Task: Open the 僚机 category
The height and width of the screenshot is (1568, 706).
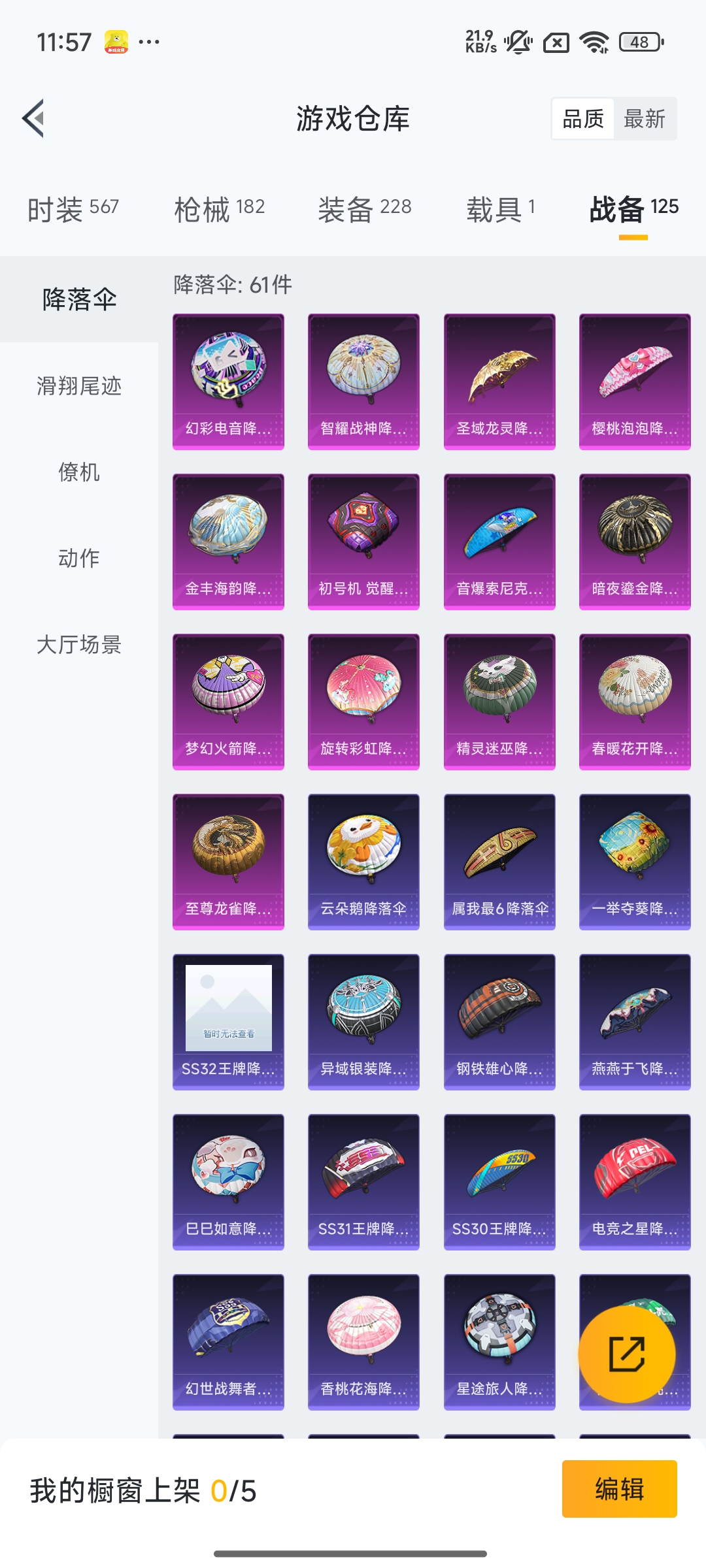Action: click(79, 472)
